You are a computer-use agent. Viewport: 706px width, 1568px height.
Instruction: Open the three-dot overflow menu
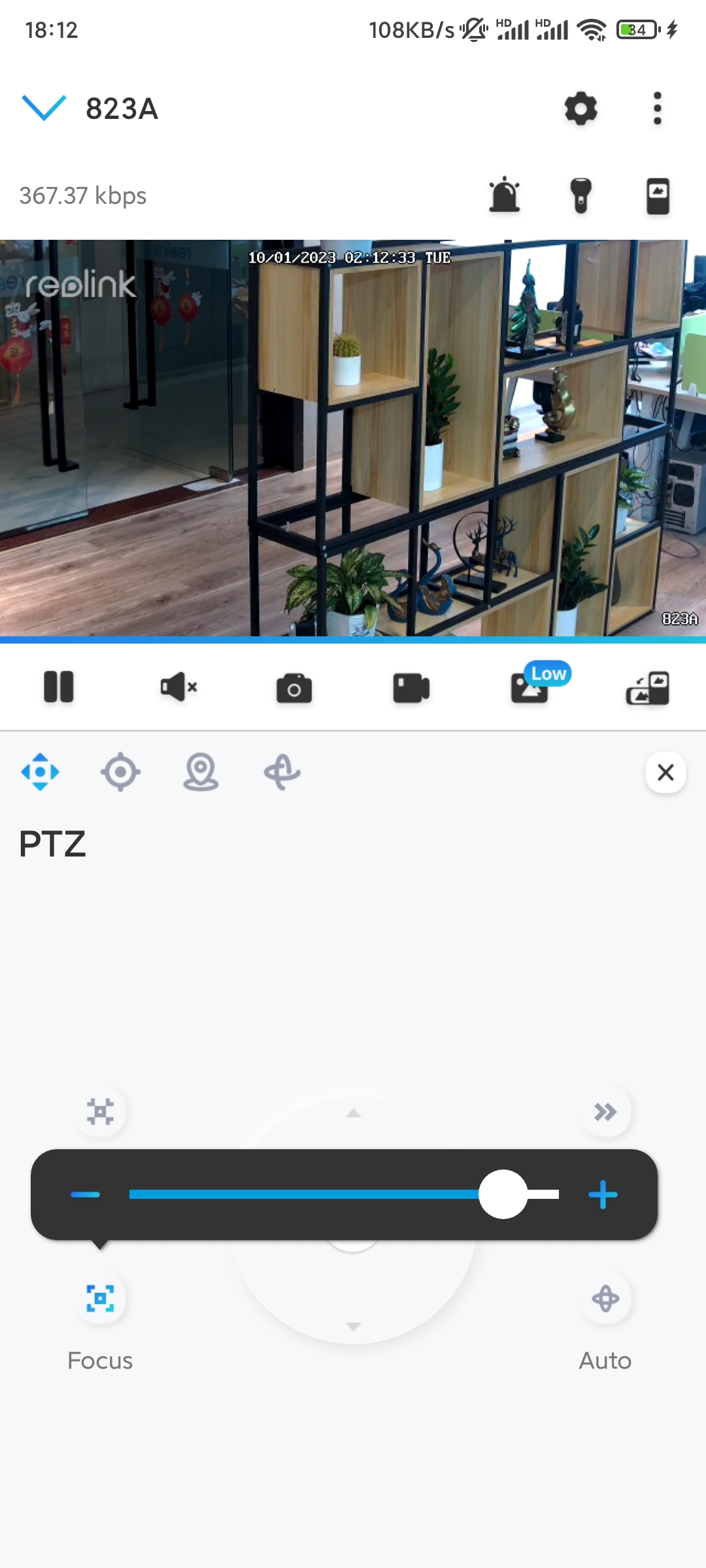tap(657, 108)
